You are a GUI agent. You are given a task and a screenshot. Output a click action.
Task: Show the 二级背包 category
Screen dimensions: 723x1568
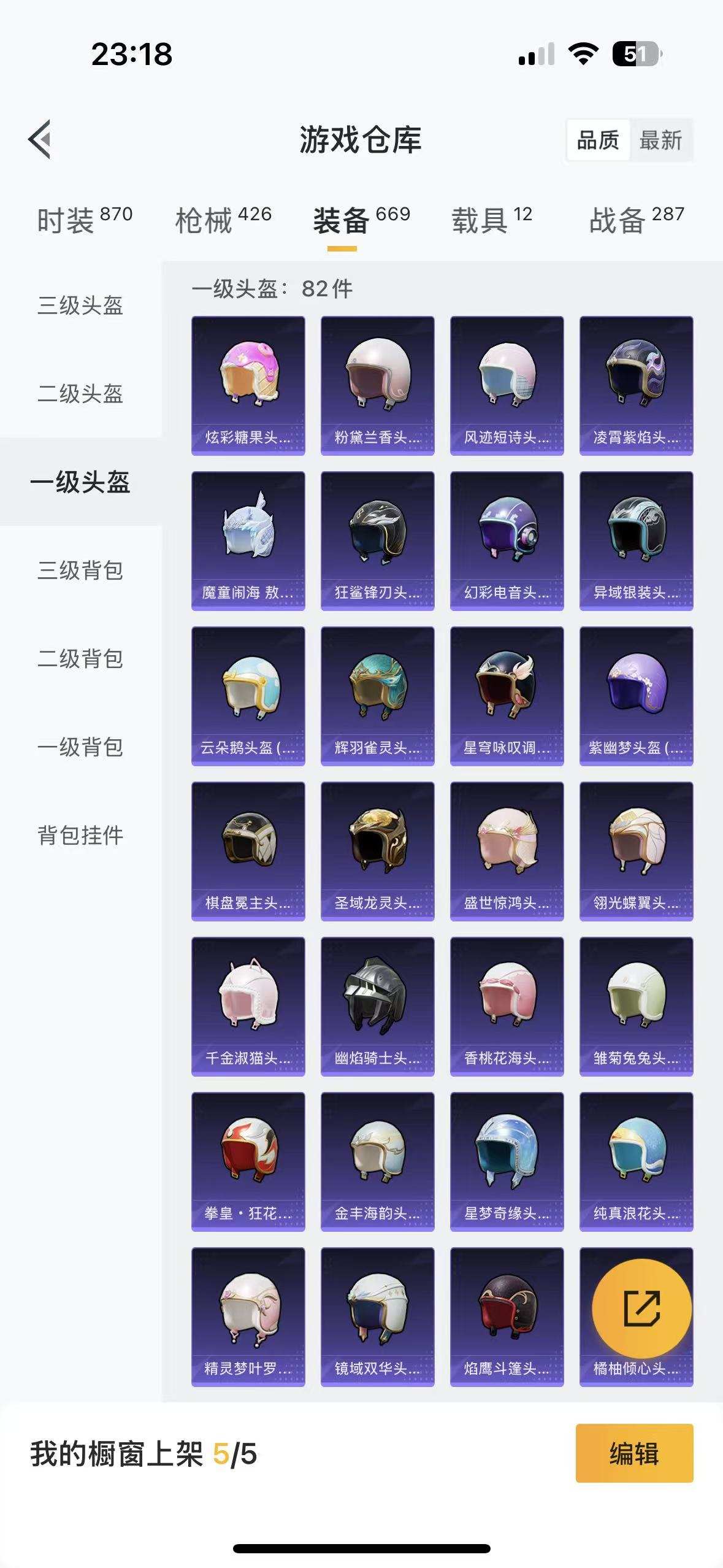(x=80, y=658)
